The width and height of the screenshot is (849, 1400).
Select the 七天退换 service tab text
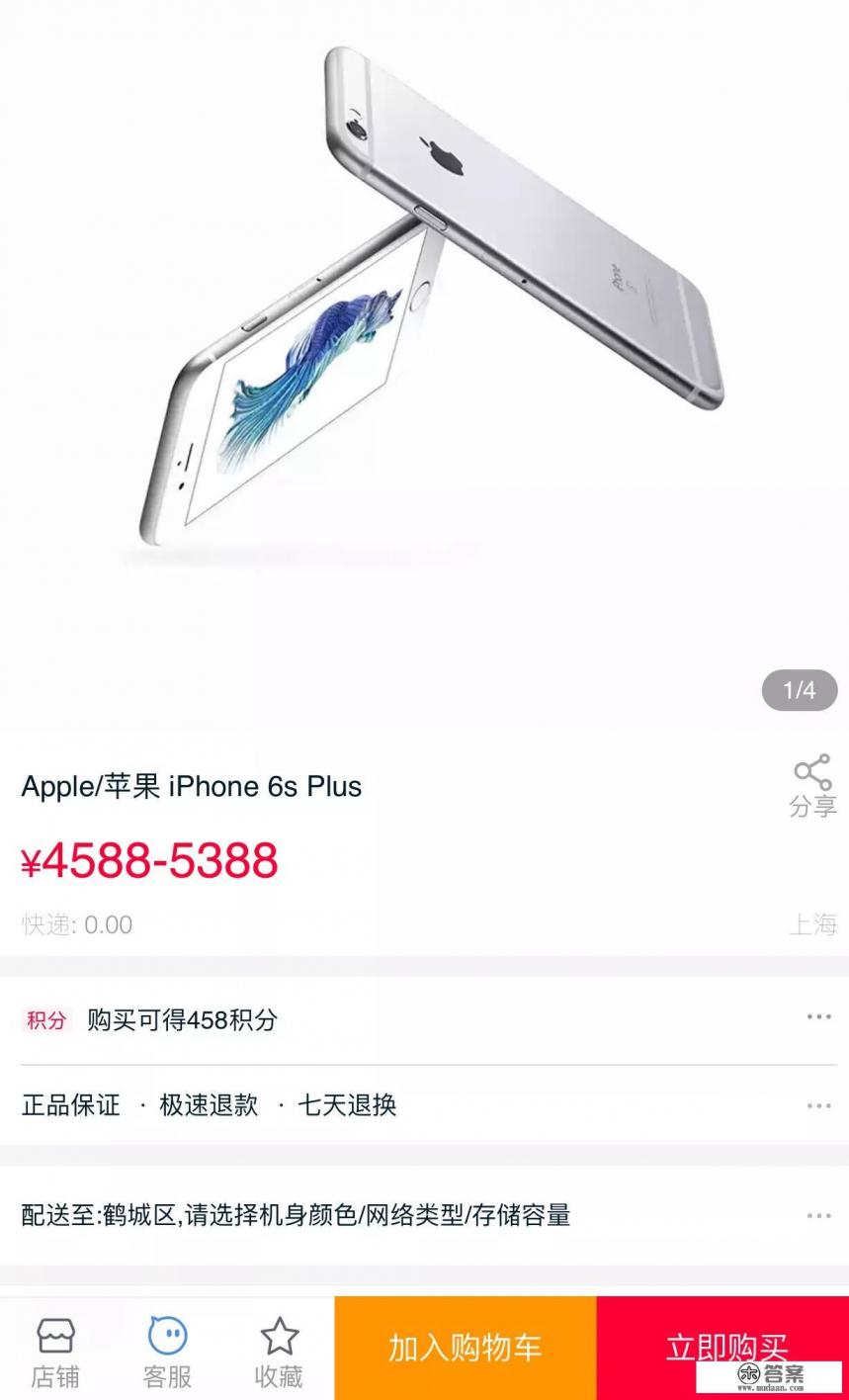347,1105
